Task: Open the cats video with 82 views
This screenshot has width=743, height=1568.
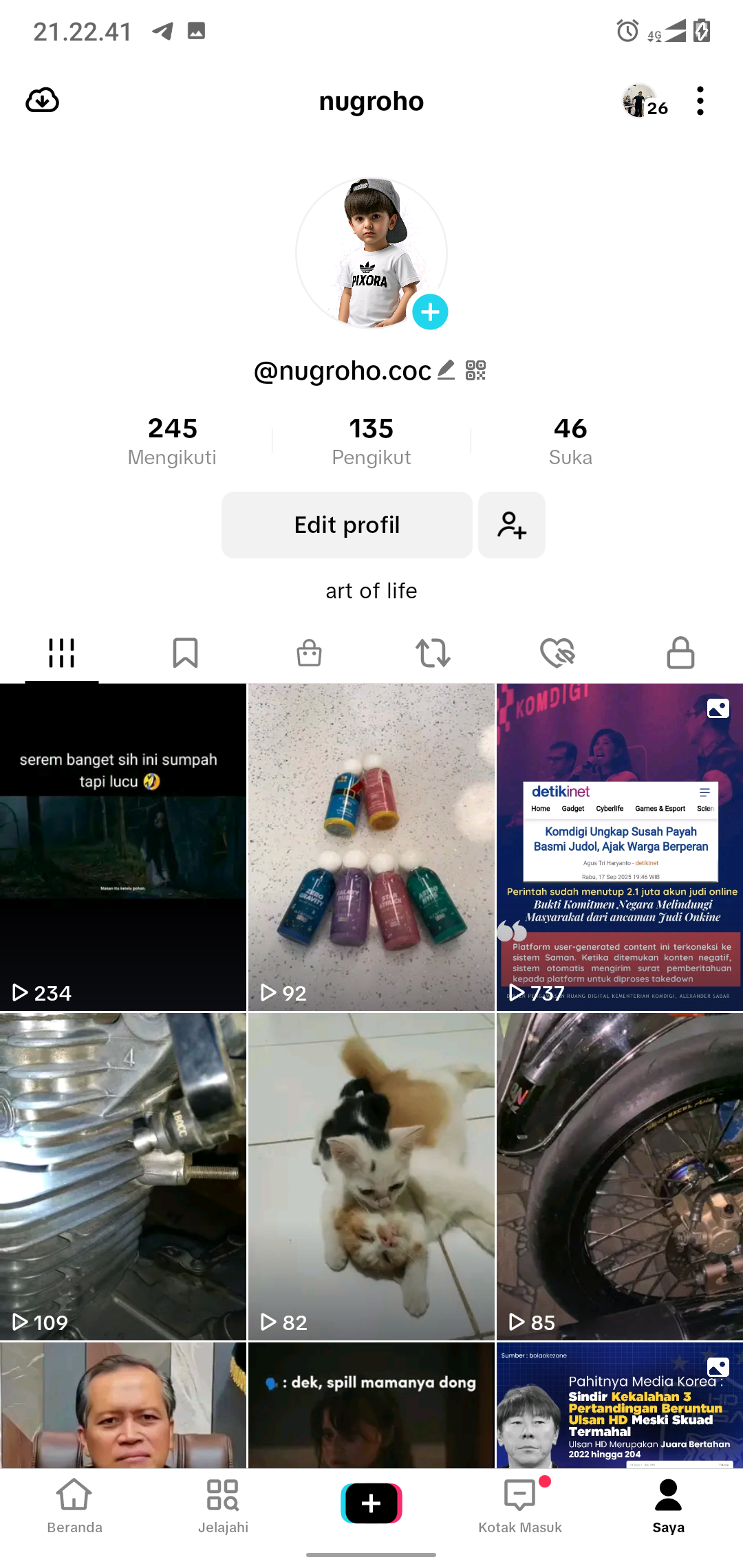Action: [371, 1176]
